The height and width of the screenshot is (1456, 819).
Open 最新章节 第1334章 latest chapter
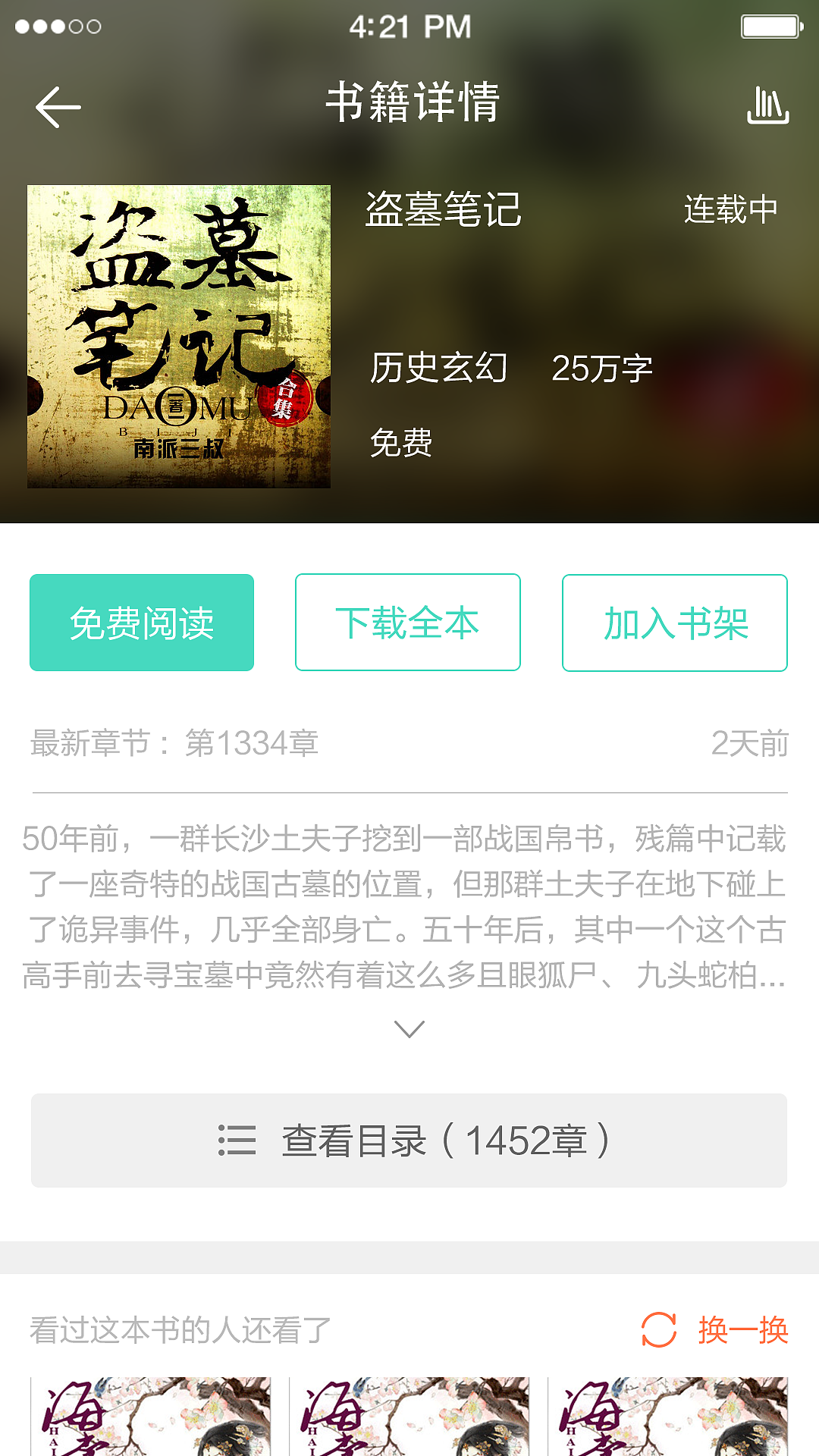(174, 745)
